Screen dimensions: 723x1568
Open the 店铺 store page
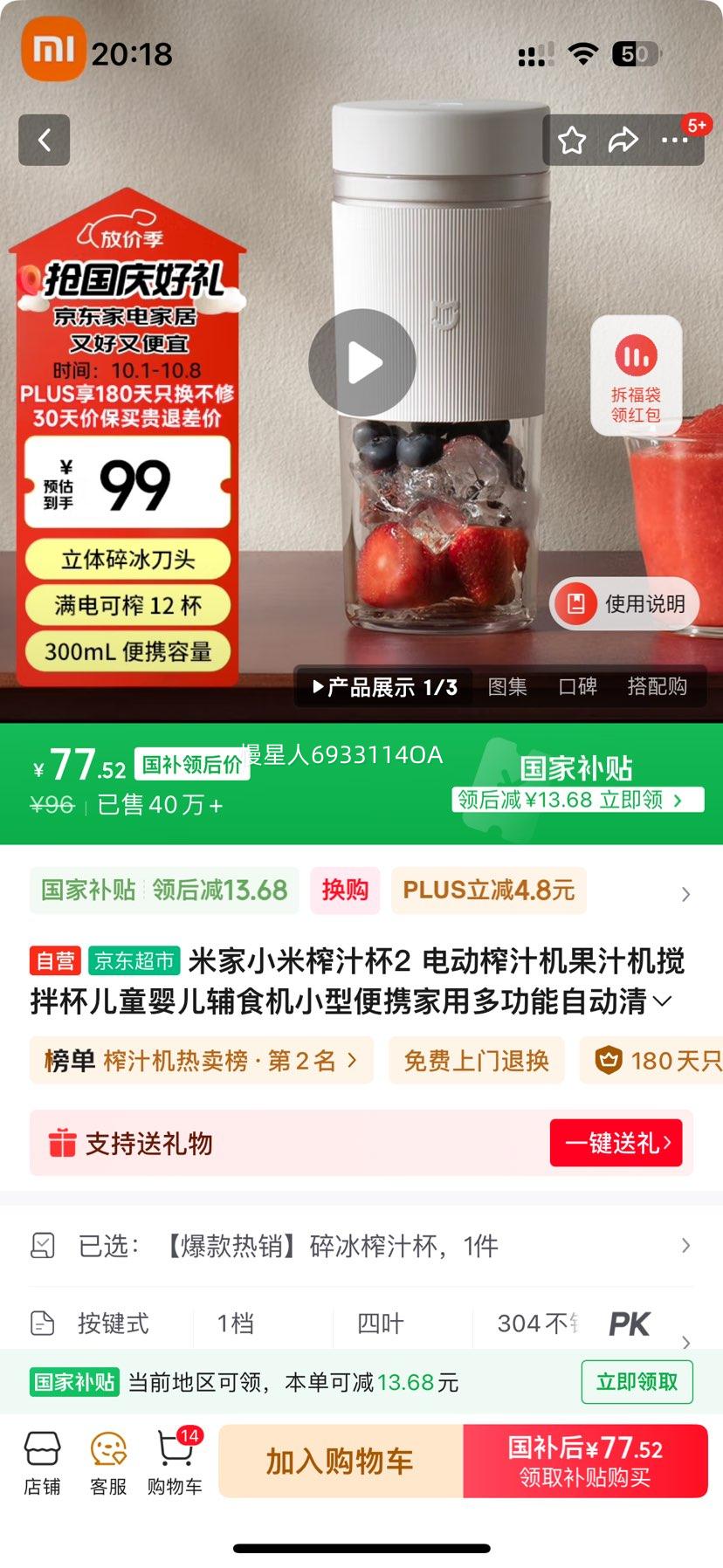coord(42,1463)
